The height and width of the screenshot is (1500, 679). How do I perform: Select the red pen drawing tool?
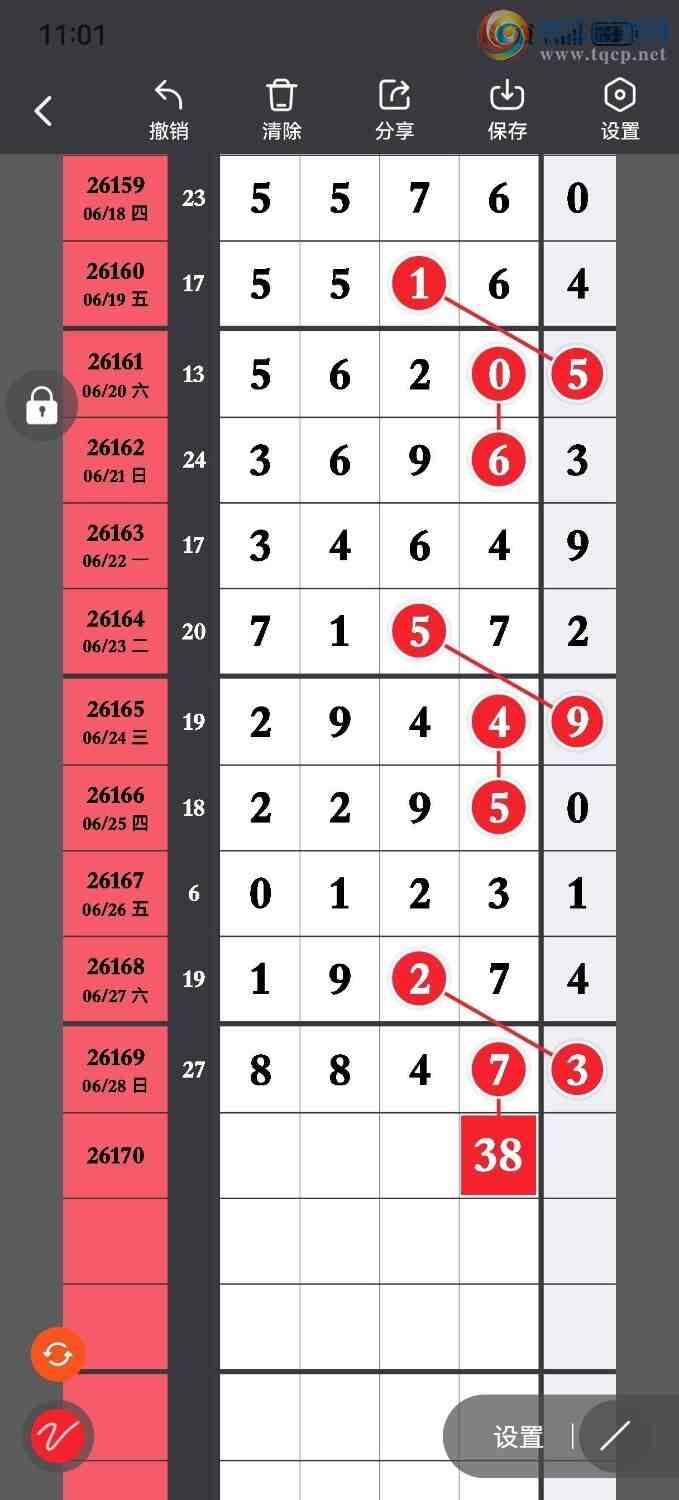(x=58, y=1437)
